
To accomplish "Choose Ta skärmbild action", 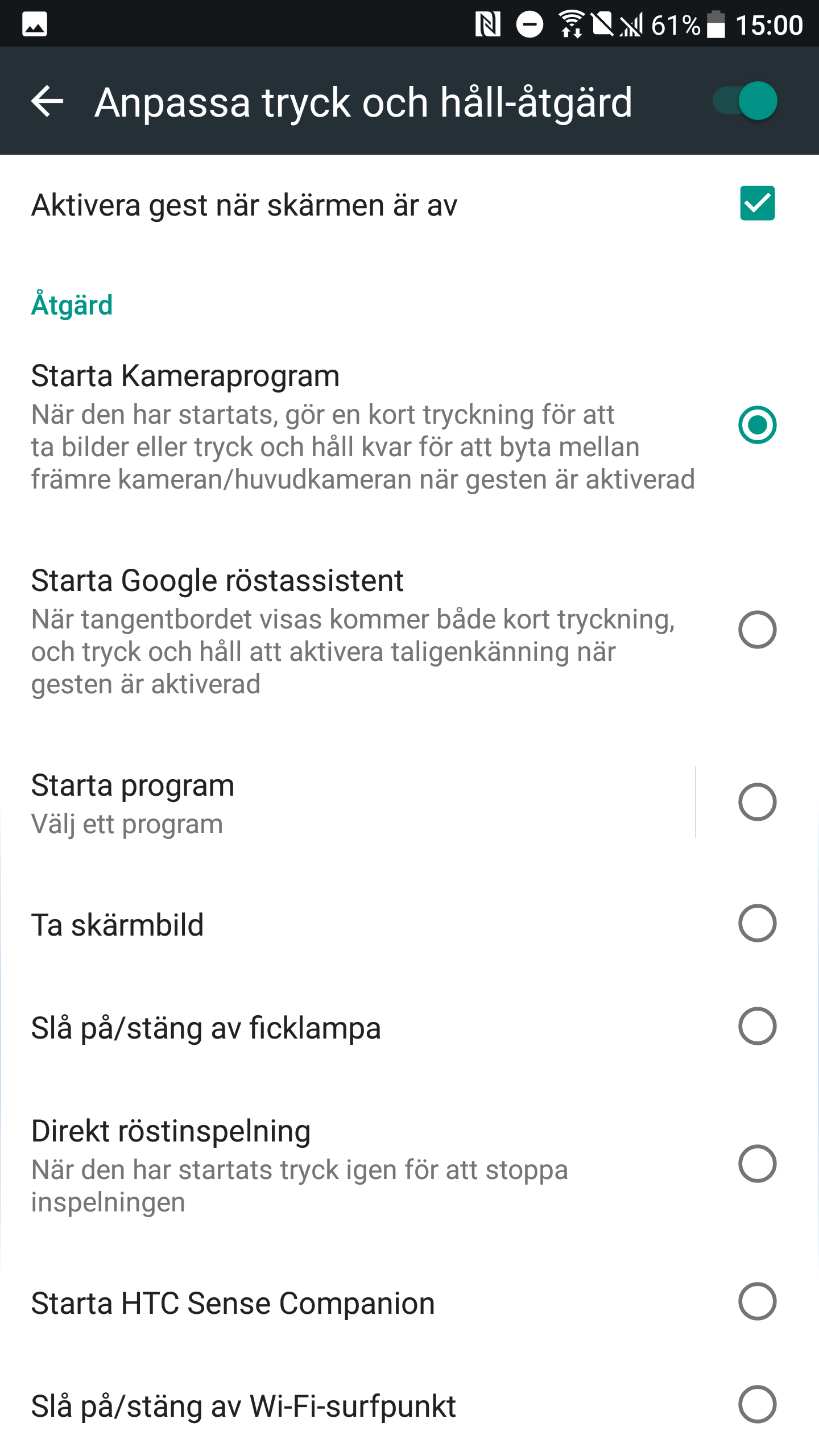I will (756, 924).
